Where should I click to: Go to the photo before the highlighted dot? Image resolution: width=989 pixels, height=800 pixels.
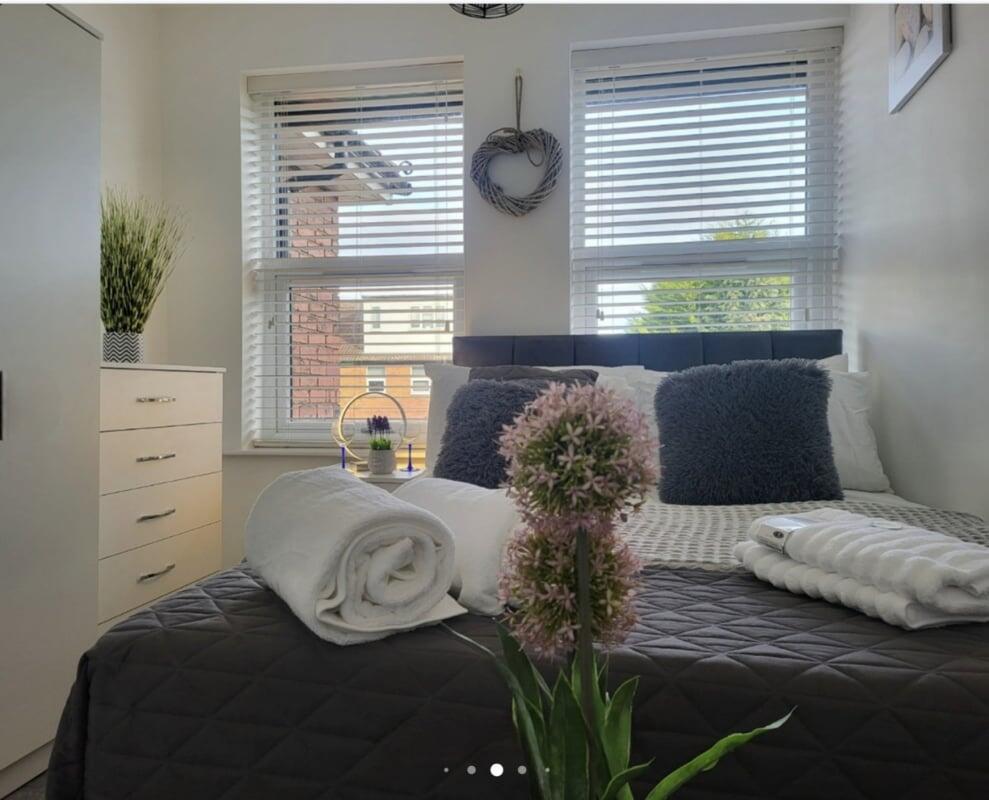tap(471, 770)
